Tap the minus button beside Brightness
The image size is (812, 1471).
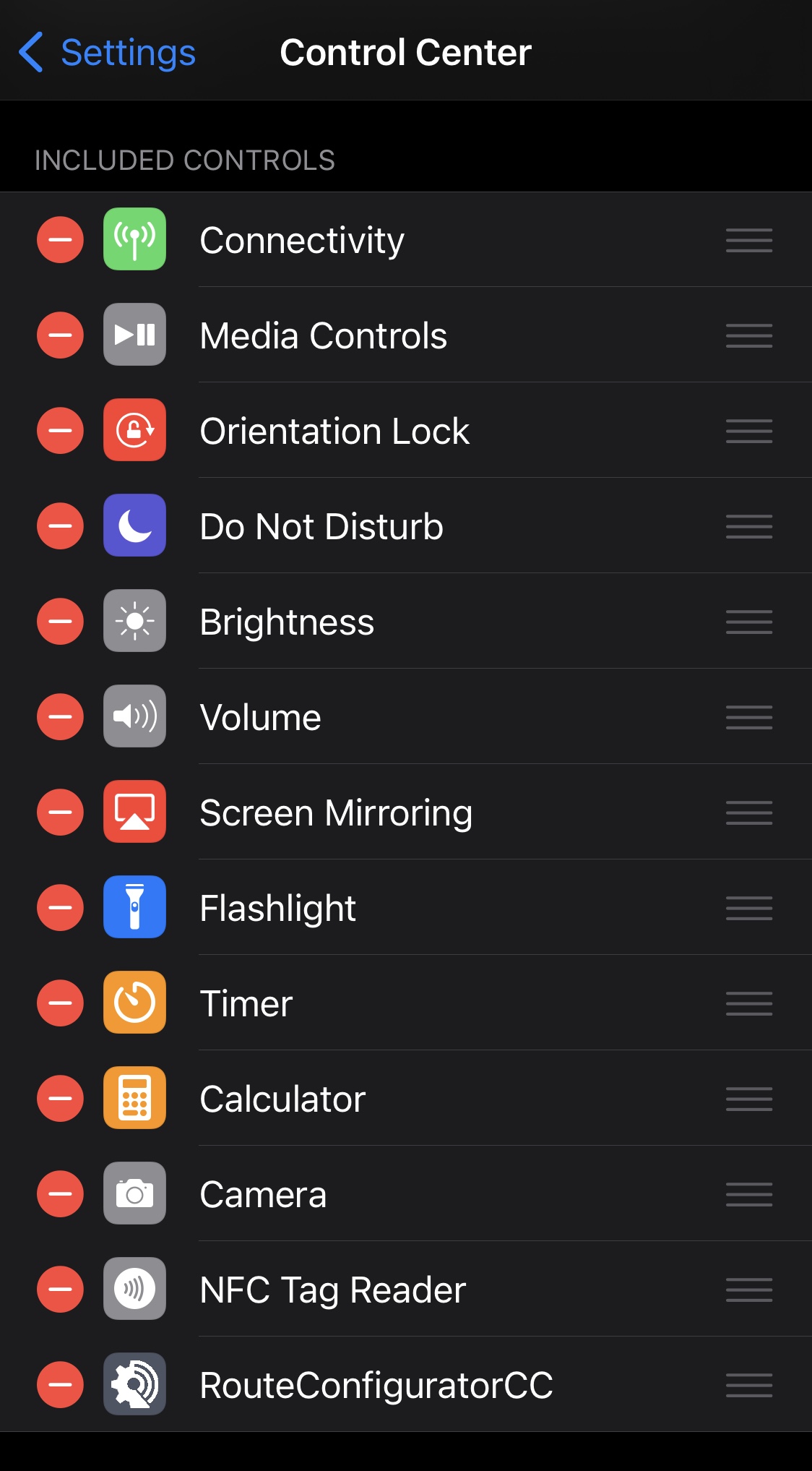pyautogui.click(x=60, y=622)
